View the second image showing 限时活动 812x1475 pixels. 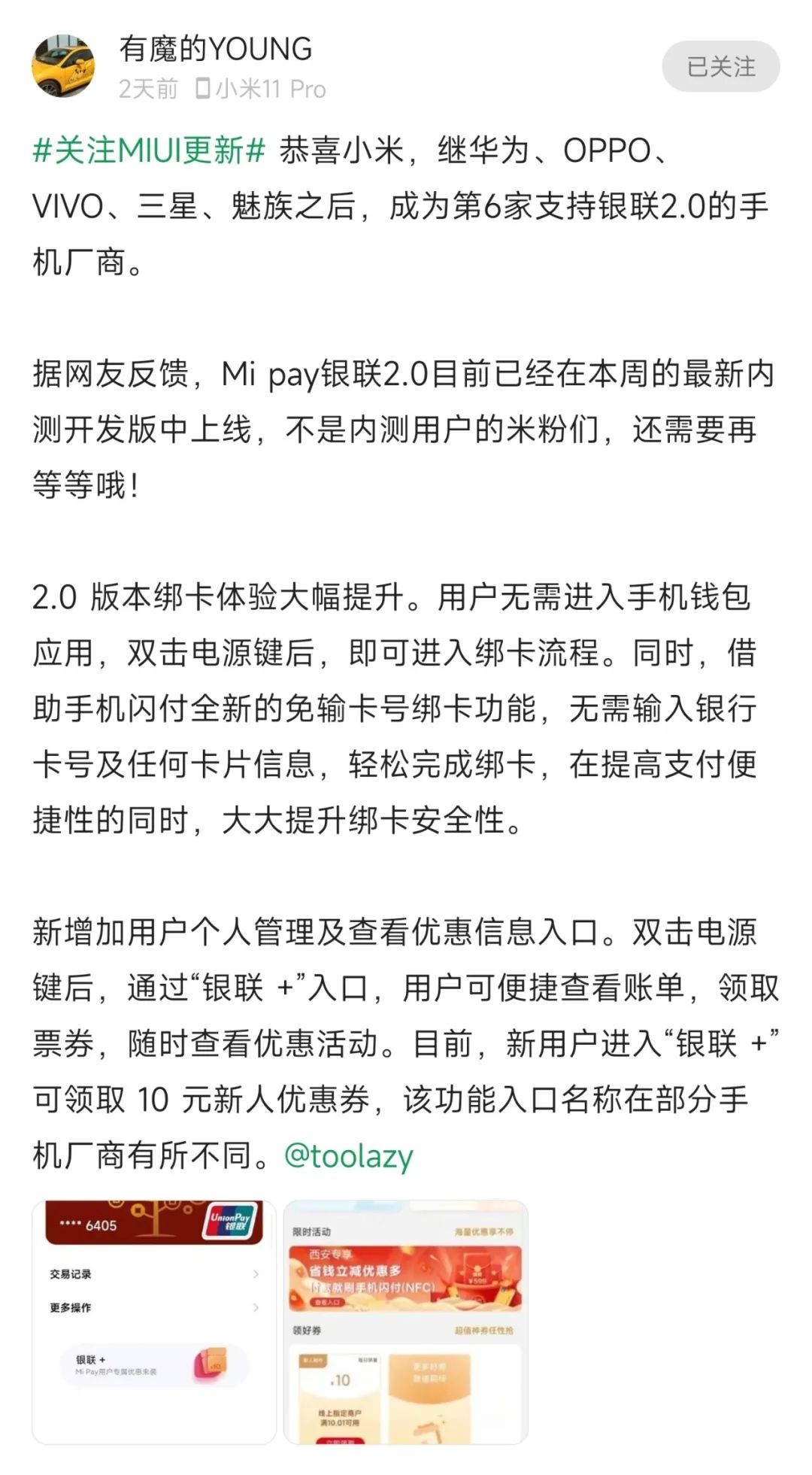(x=406, y=1322)
